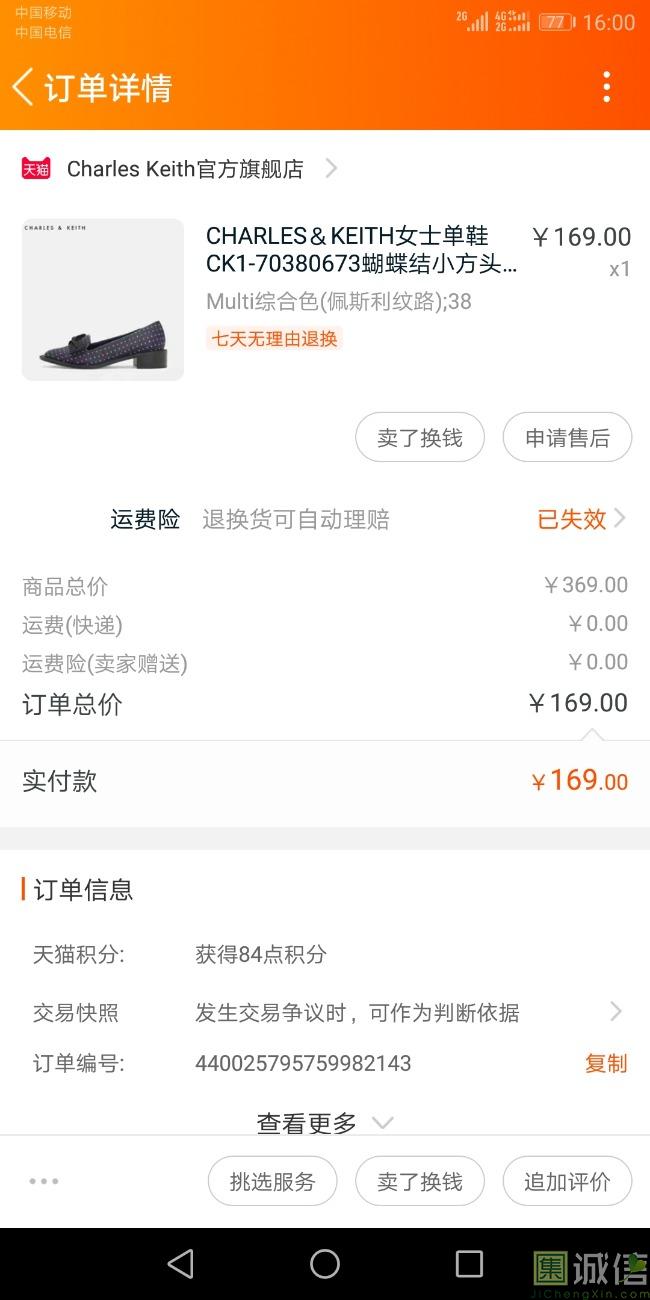
Task: Go back from the 订单详情 page
Action: click(24, 87)
